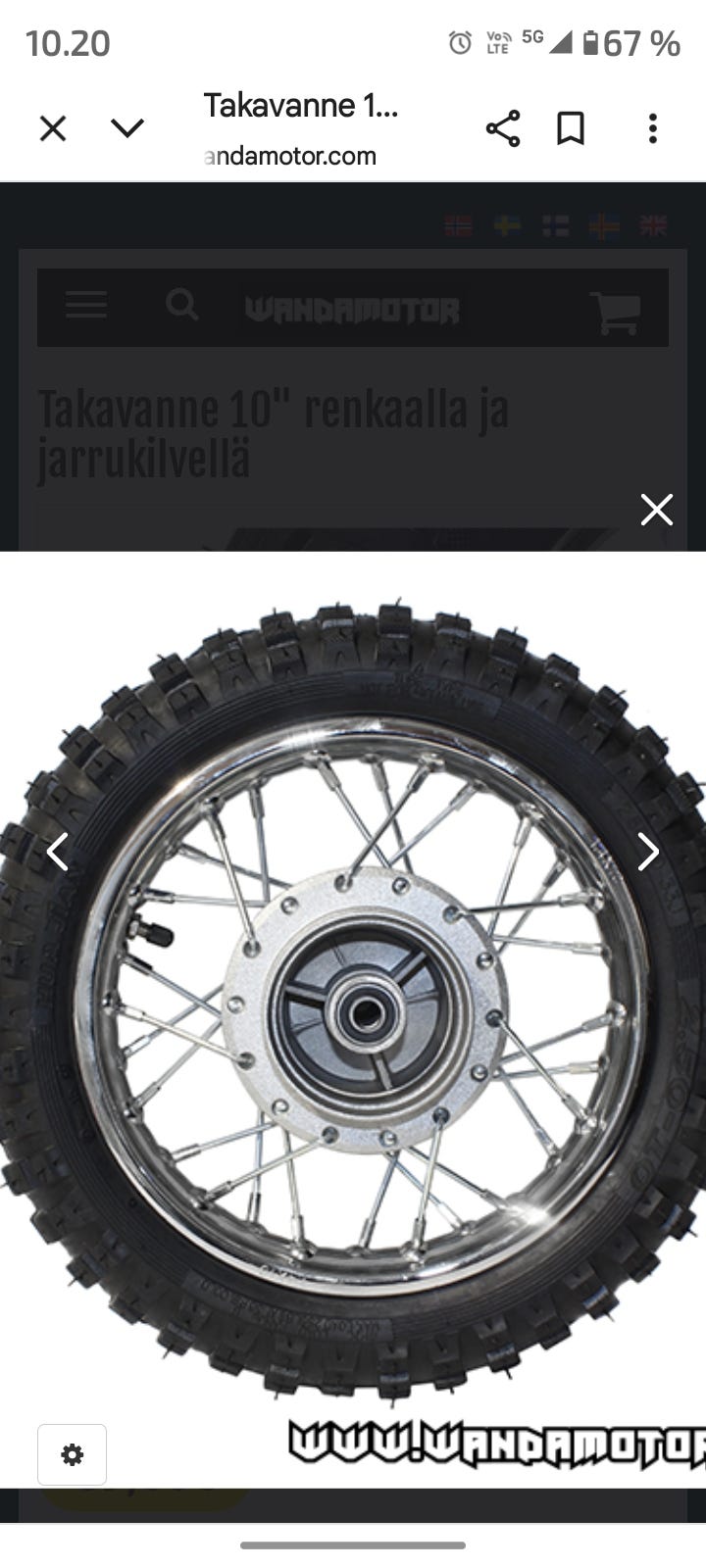The height and width of the screenshot is (1568, 706).
Task: Minimize the browser tab with the chevron
Action: point(127,128)
